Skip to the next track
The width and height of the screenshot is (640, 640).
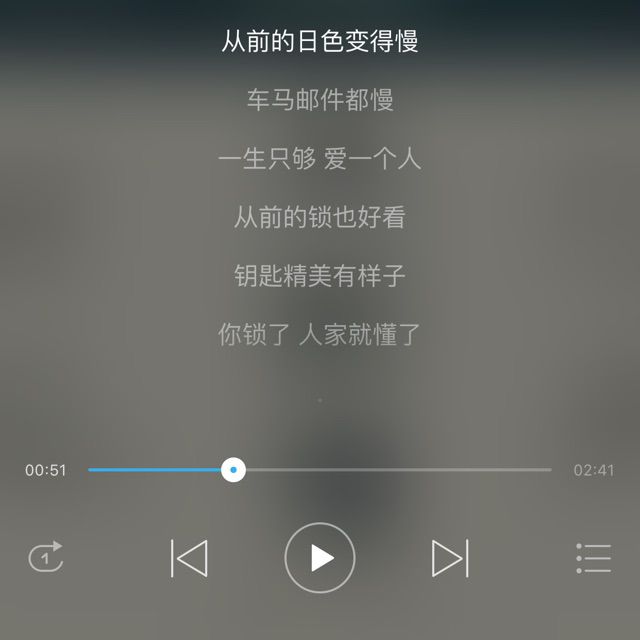450,558
